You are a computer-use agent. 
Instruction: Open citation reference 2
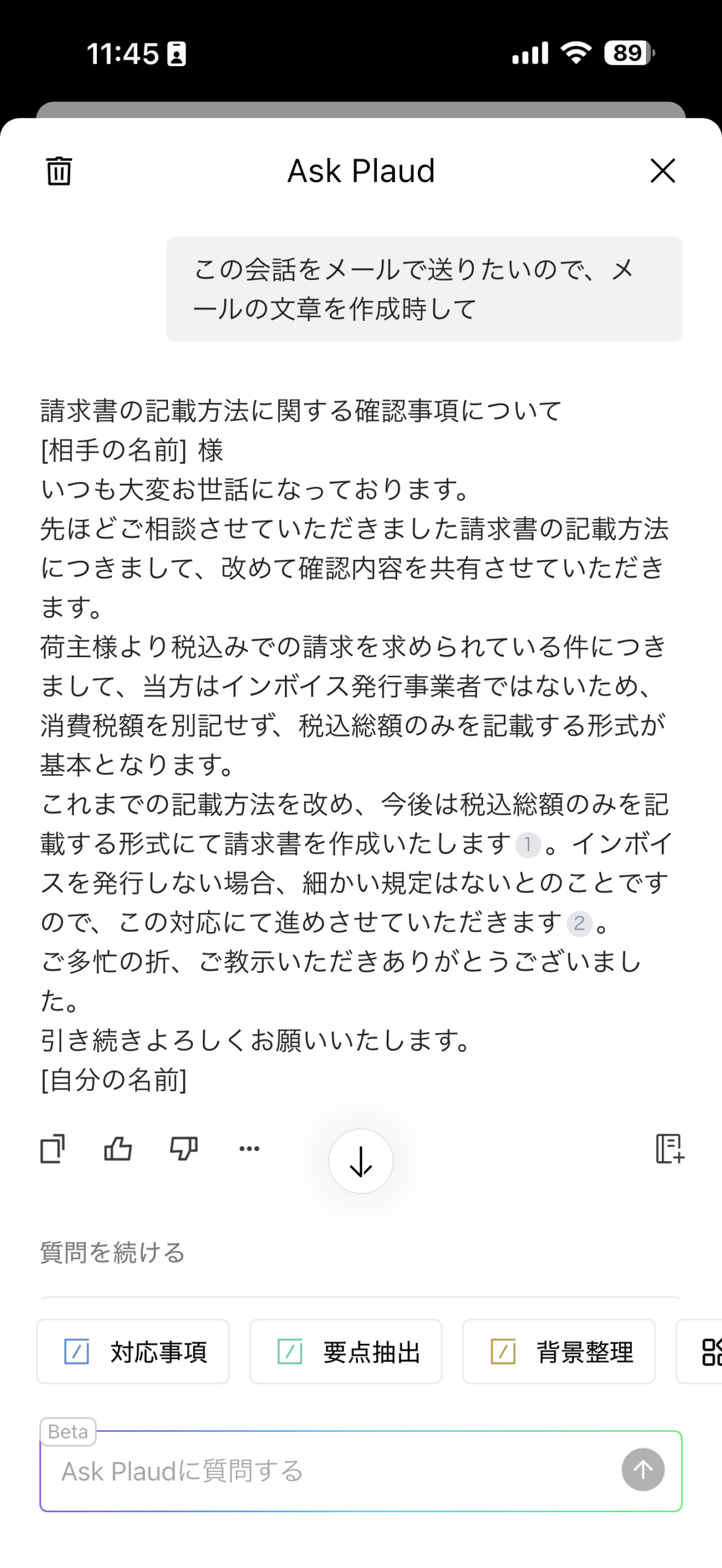[579, 924]
